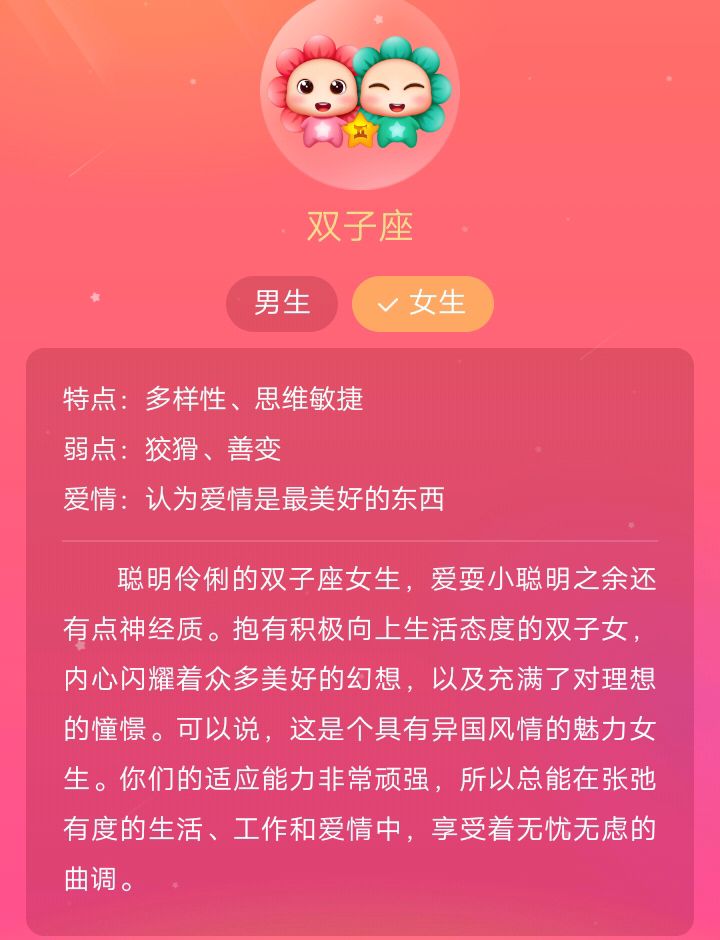Viewport: 720px width, 940px height.
Task: Select the 女生 option
Action: point(423,303)
